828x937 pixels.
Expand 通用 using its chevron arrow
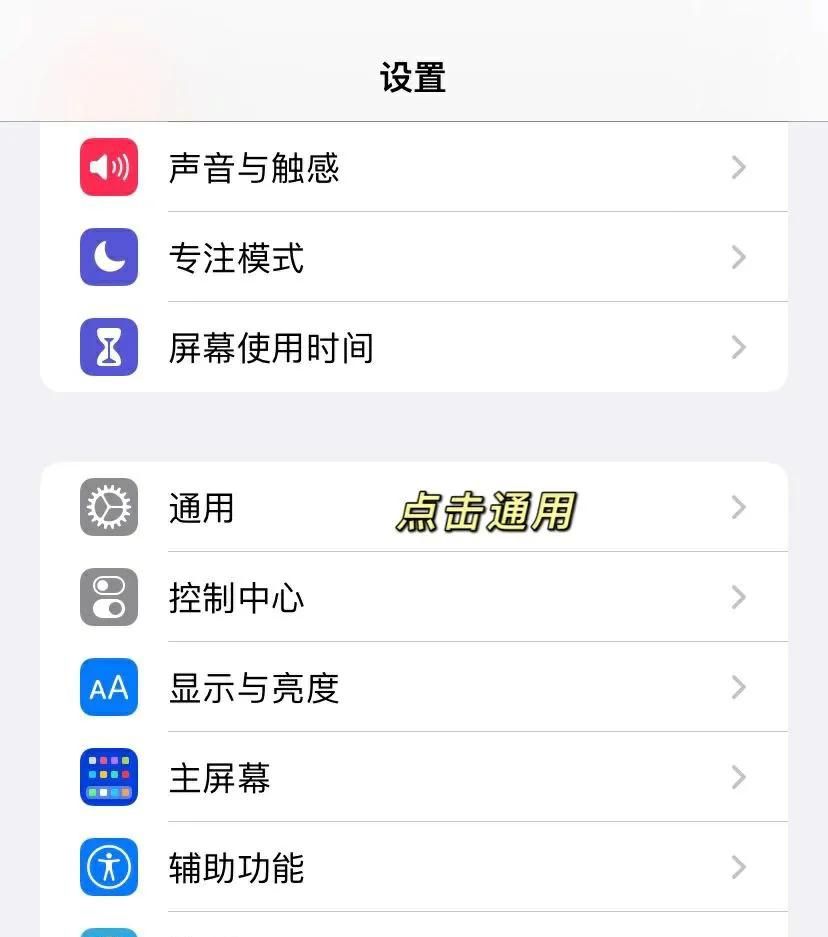click(x=738, y=507)
